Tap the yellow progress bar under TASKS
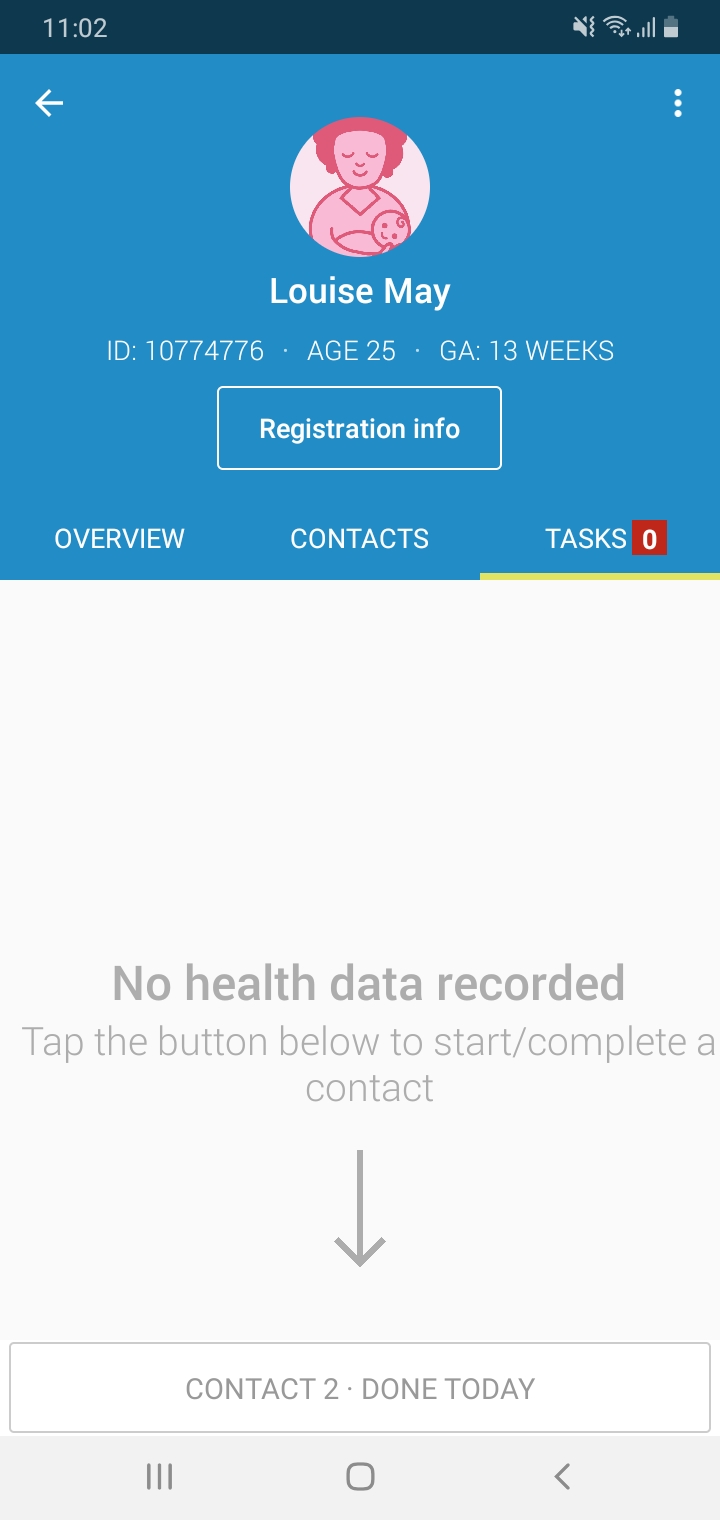The image size is (720, 1520). pyautogui.click(x=600, y=577)
